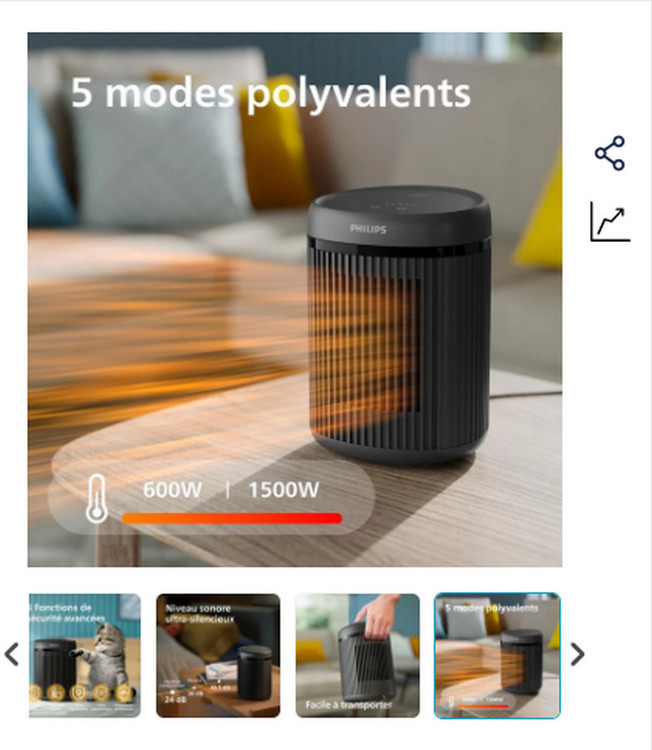Share this product
This screenshot has height=750, width=652.
tap(609, 153)
